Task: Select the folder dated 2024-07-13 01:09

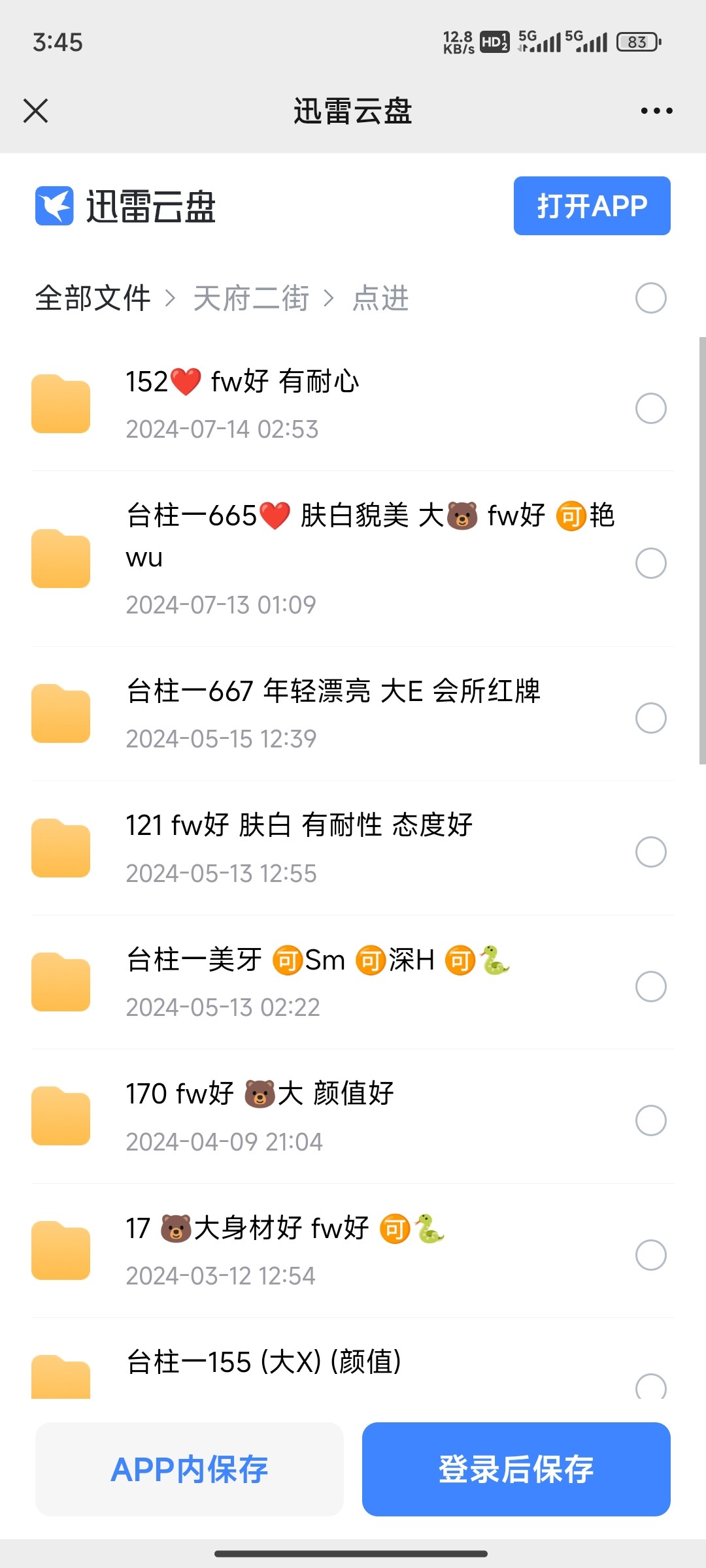Action: coord(650,563)
